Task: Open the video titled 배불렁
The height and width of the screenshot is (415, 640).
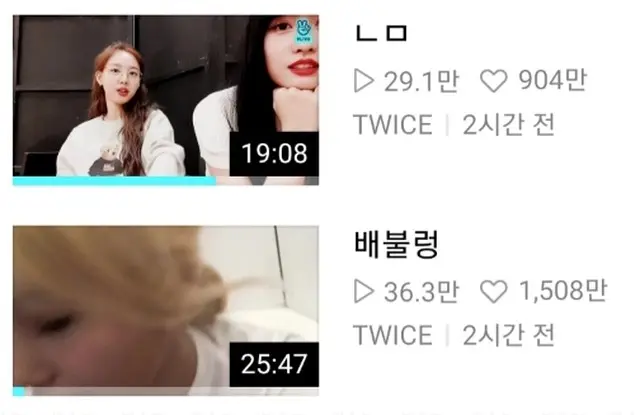Action: point(397,244)
